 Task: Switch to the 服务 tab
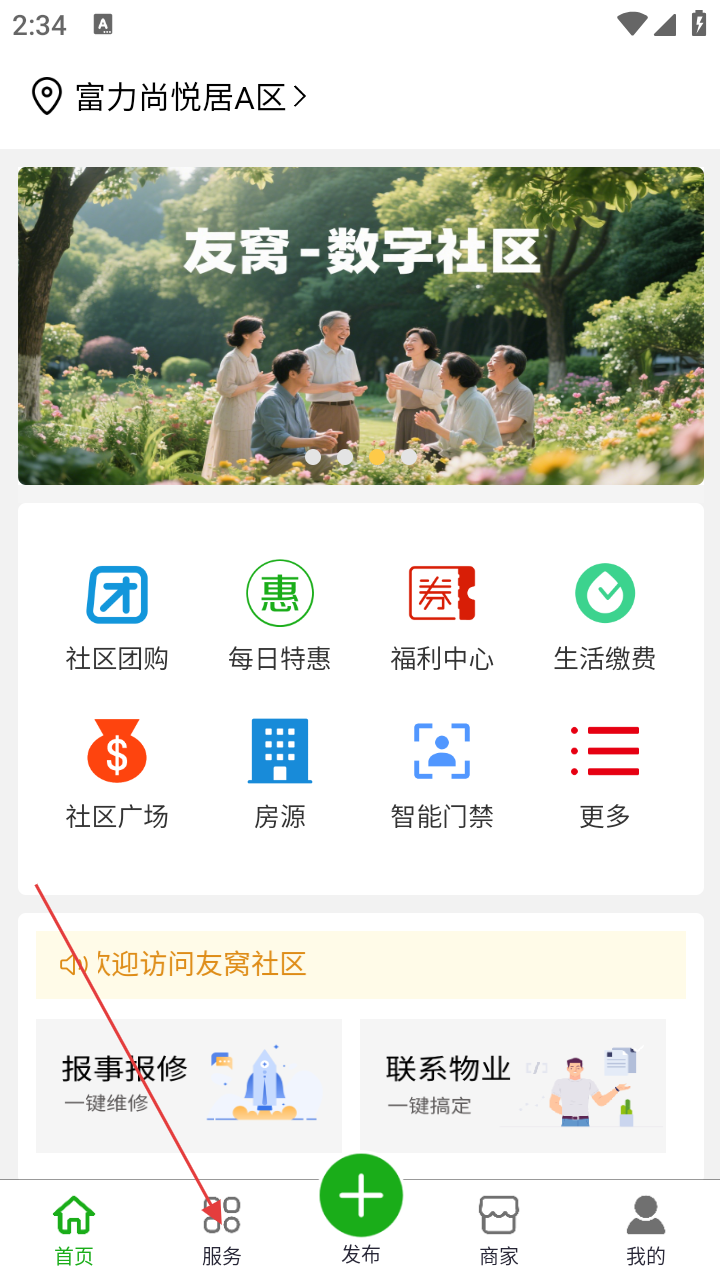(x=221, y=1230)
